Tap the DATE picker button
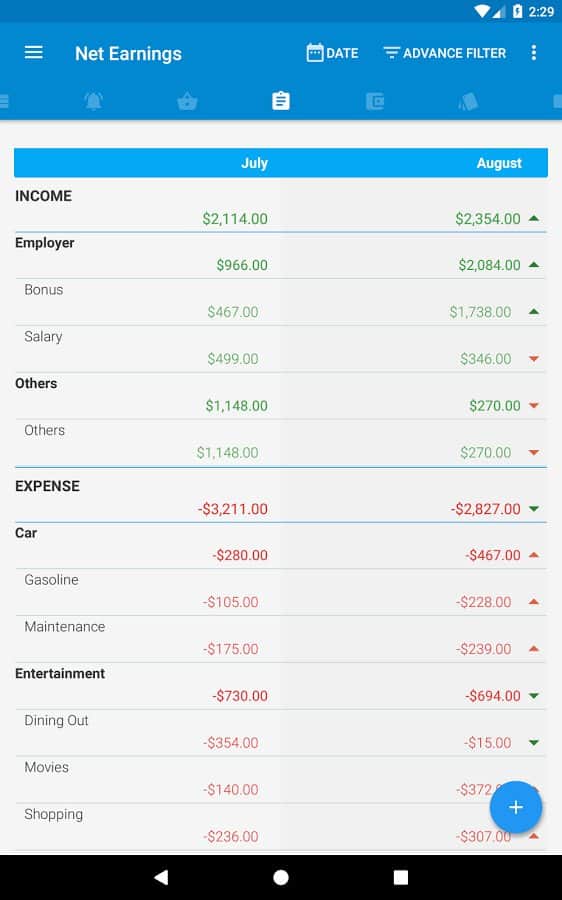The width and height of the screenshot is (562, 900). click(332, 53)
